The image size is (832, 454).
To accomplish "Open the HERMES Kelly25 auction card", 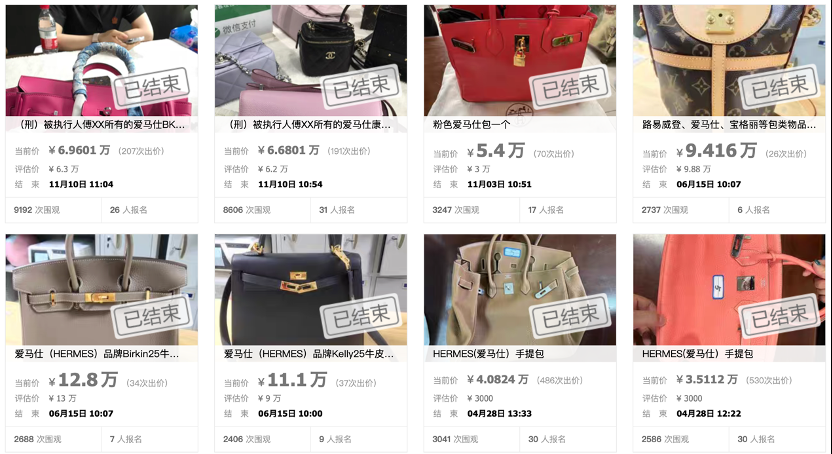I will (x=308, y=354).
